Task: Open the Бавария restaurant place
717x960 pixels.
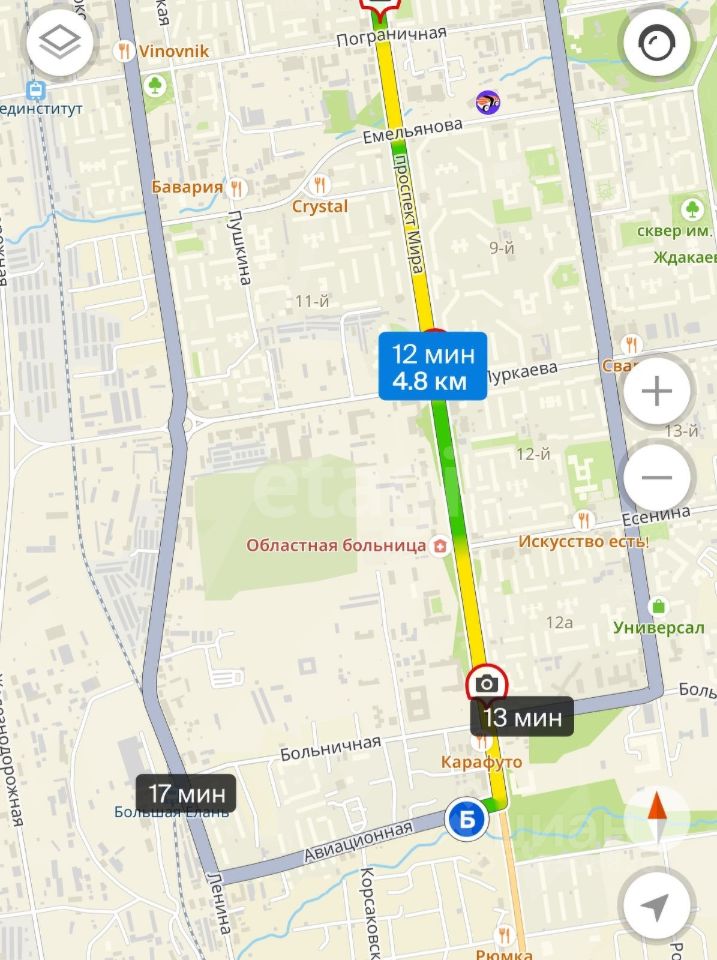Action: pos(197,187)
